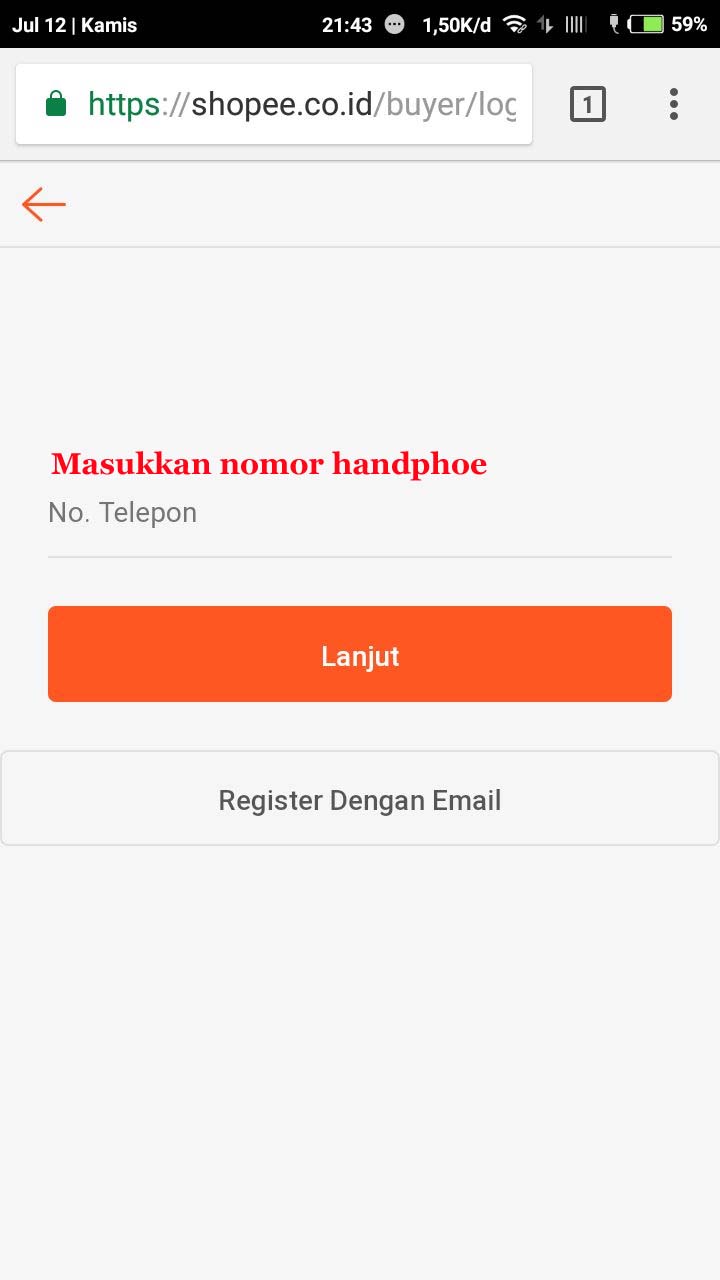Open the browser overflow menu
720x1280 pixels.
[x=674, y=104]
